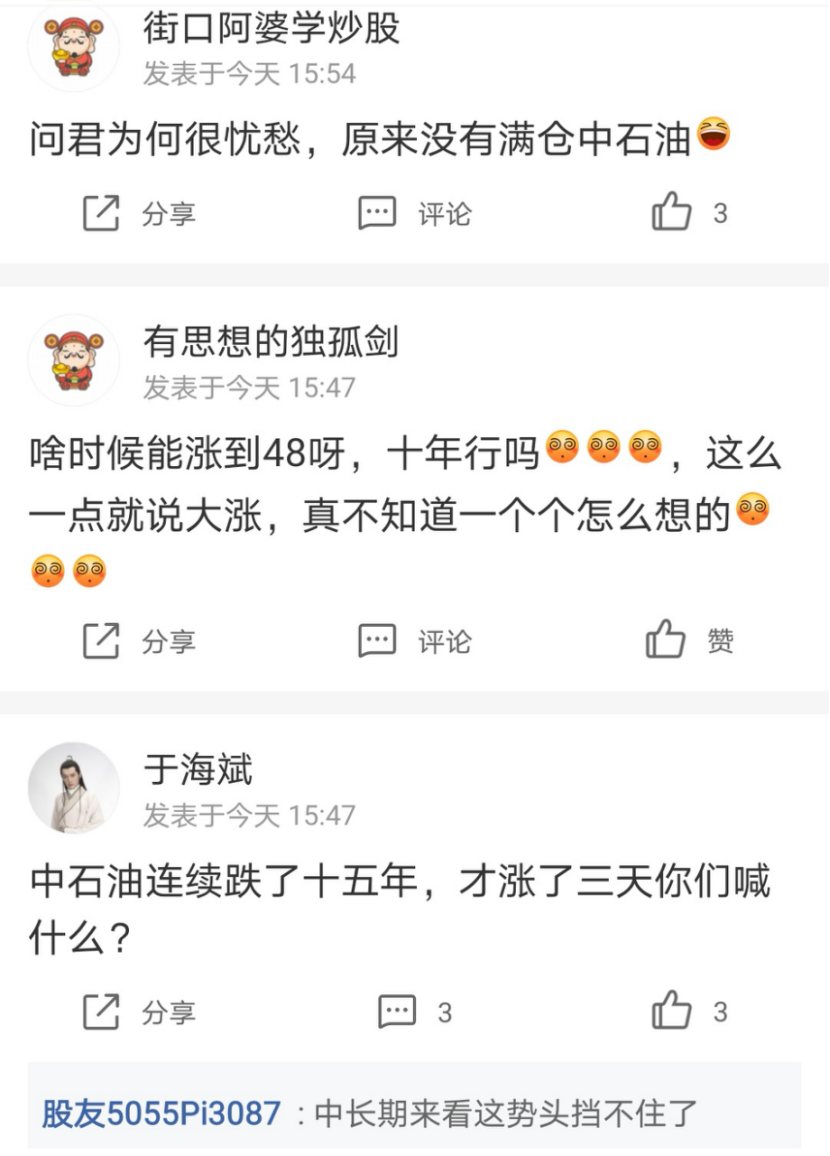Like 街口阿婆学炒股's post
Viewport: 830px width, 1156px height.
pos(688,213)
